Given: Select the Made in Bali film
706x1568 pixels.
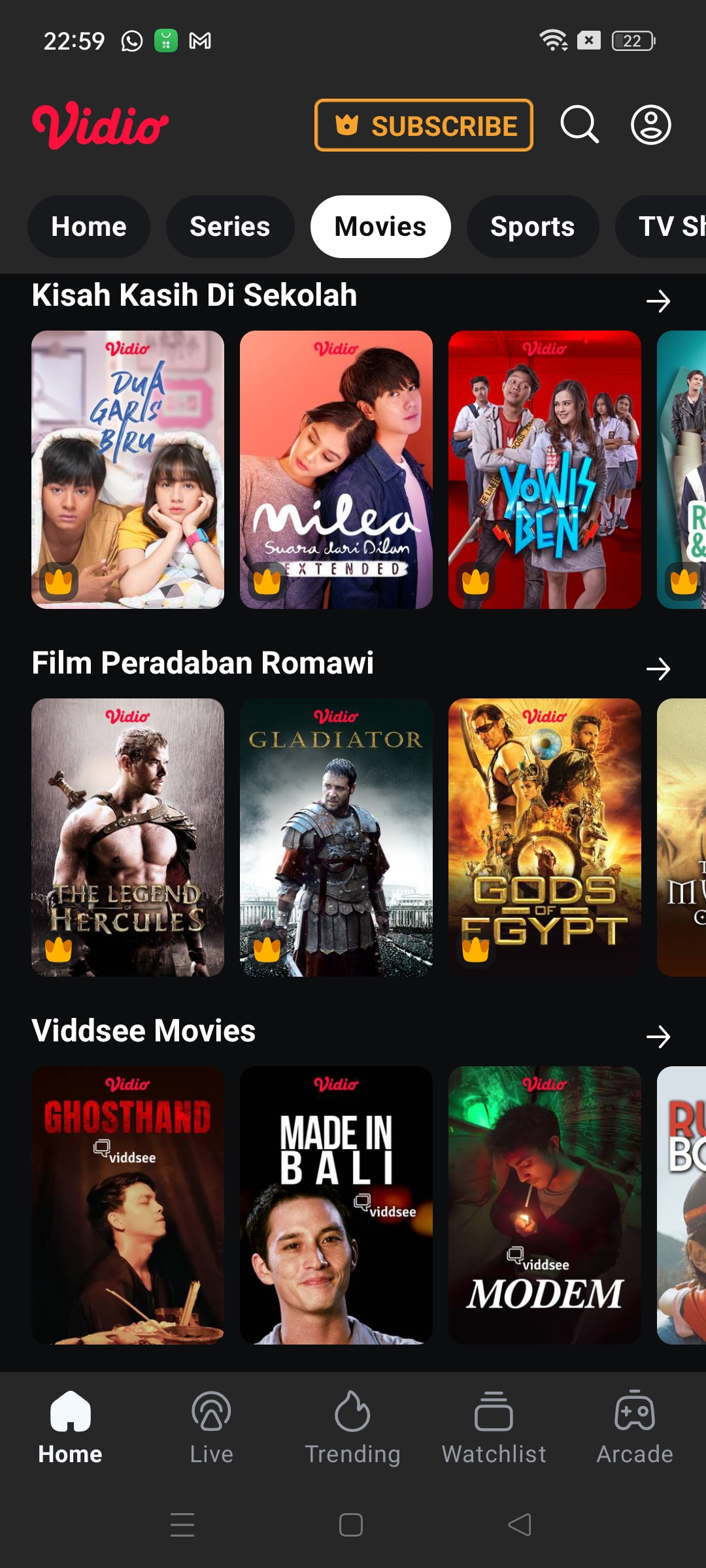Looking at the screenshot, I should 336,1205.
